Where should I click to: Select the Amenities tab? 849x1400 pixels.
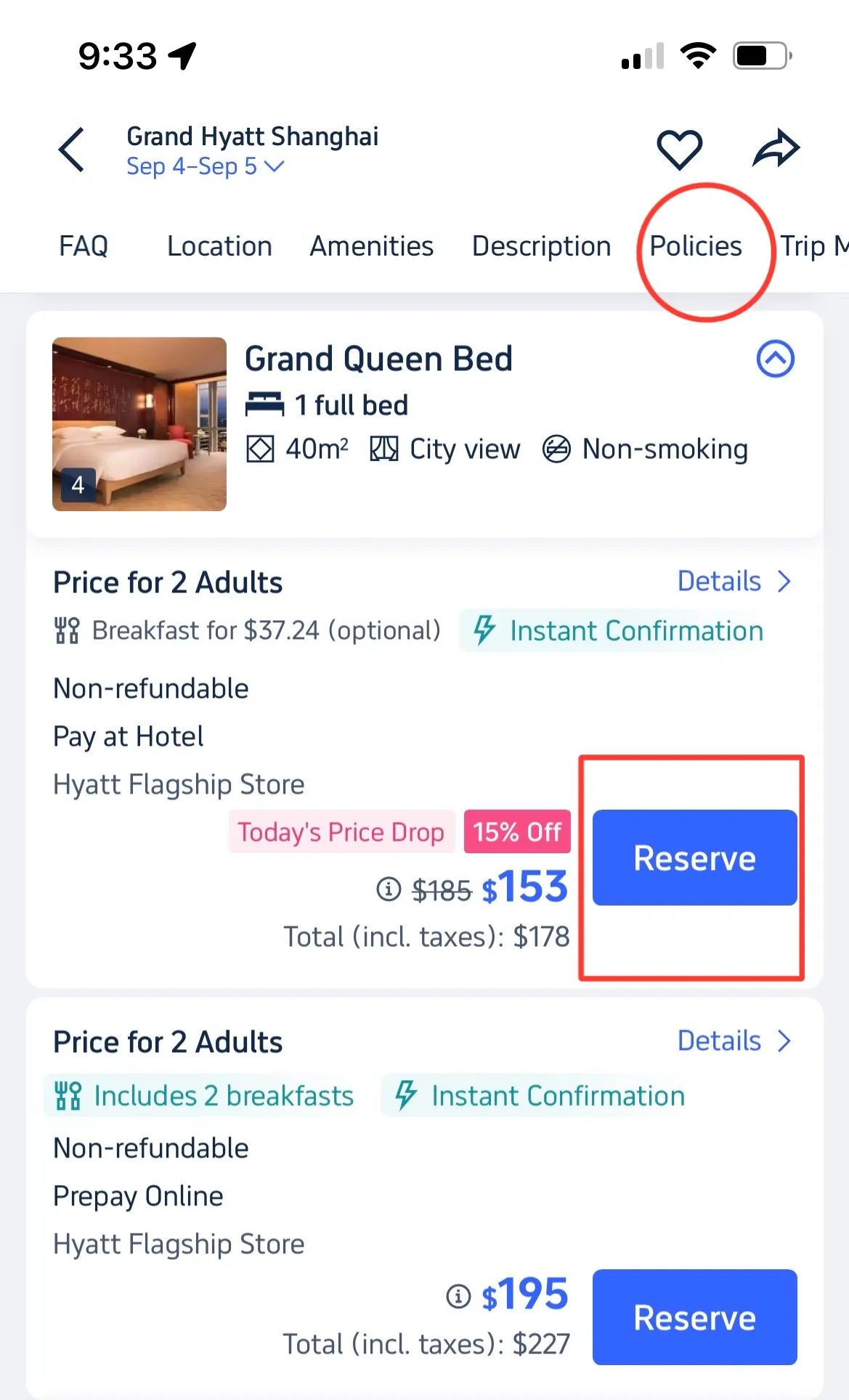click(371, 246)
